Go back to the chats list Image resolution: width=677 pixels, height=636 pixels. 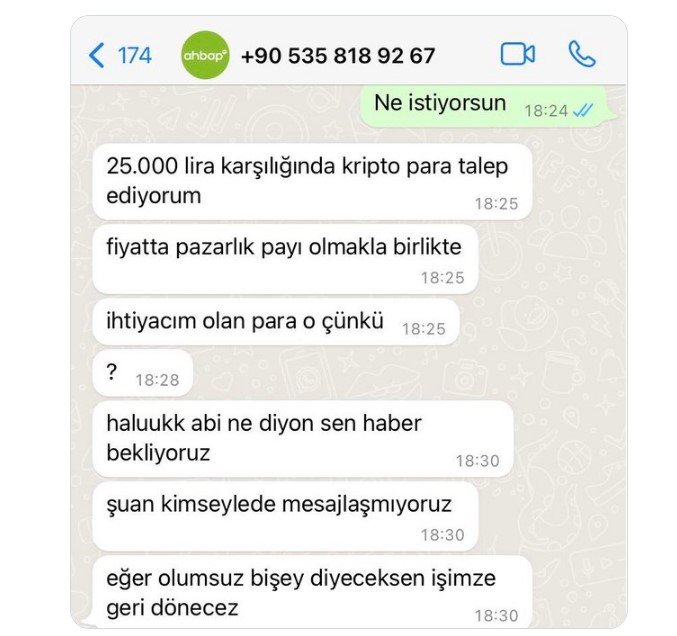tap(118, 55)
